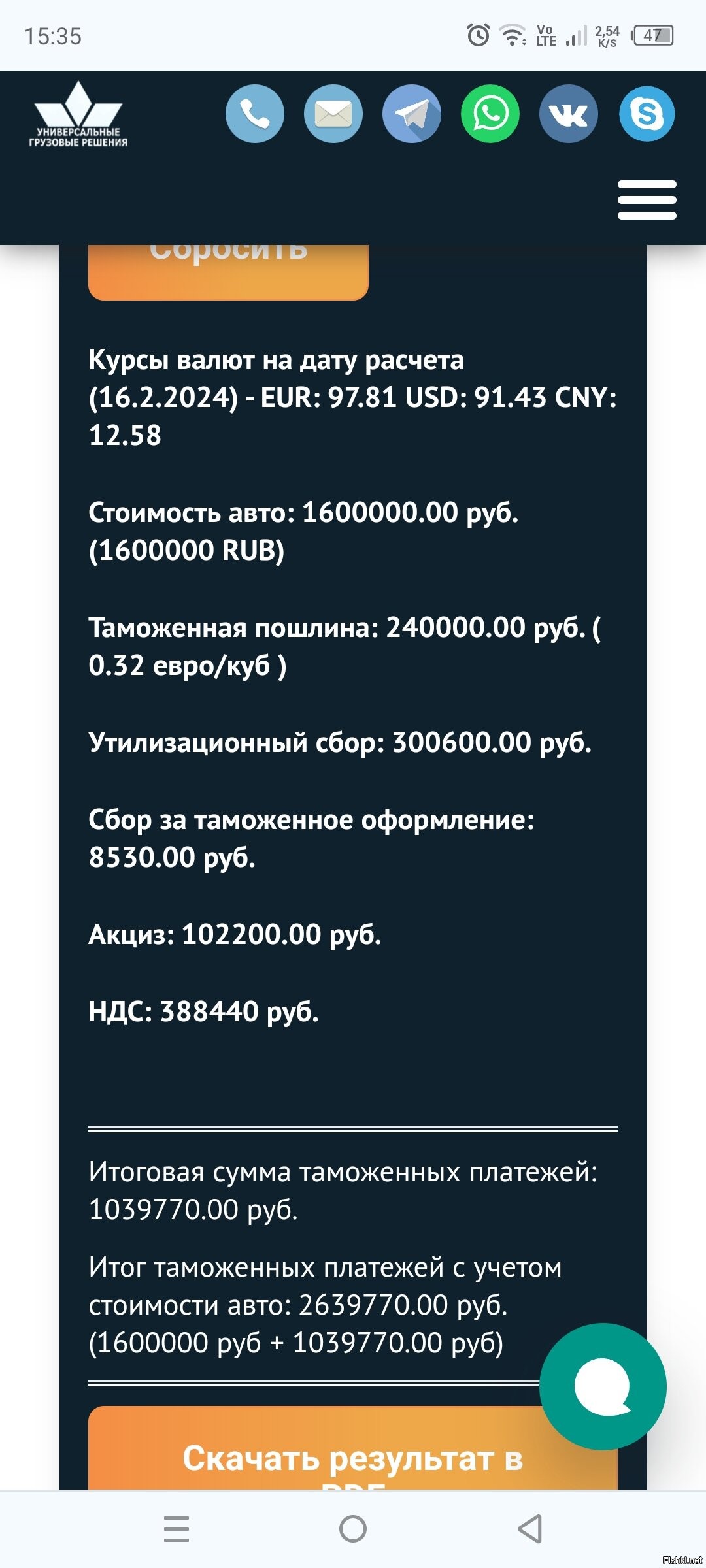The height and width of the screenshot is (1568, 706).
Task: Open the green live chat bubble
Action: point(602,1386)
